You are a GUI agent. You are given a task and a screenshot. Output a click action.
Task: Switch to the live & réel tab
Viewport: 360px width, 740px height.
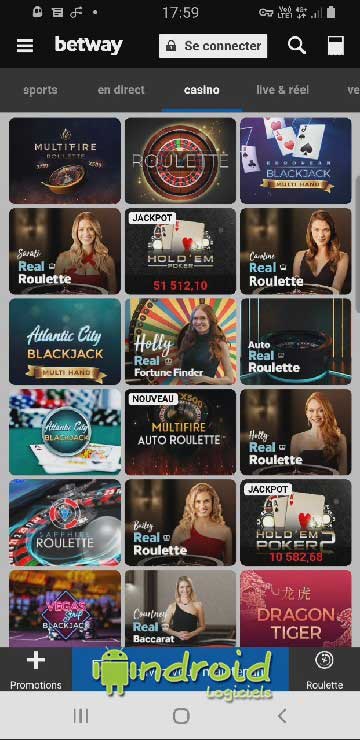point(282,90)
